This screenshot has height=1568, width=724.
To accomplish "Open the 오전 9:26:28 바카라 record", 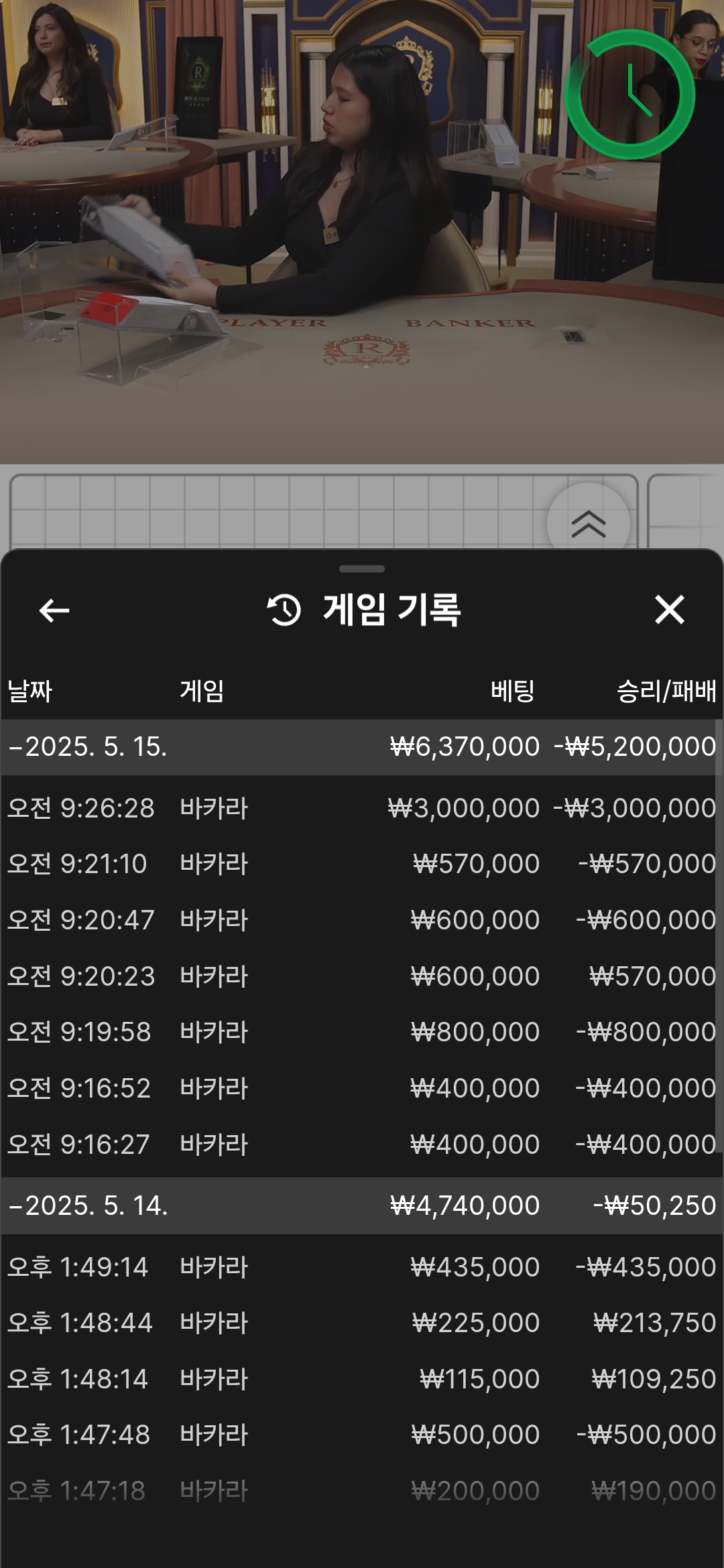I will pyautogui.click(x=362, y=808).
